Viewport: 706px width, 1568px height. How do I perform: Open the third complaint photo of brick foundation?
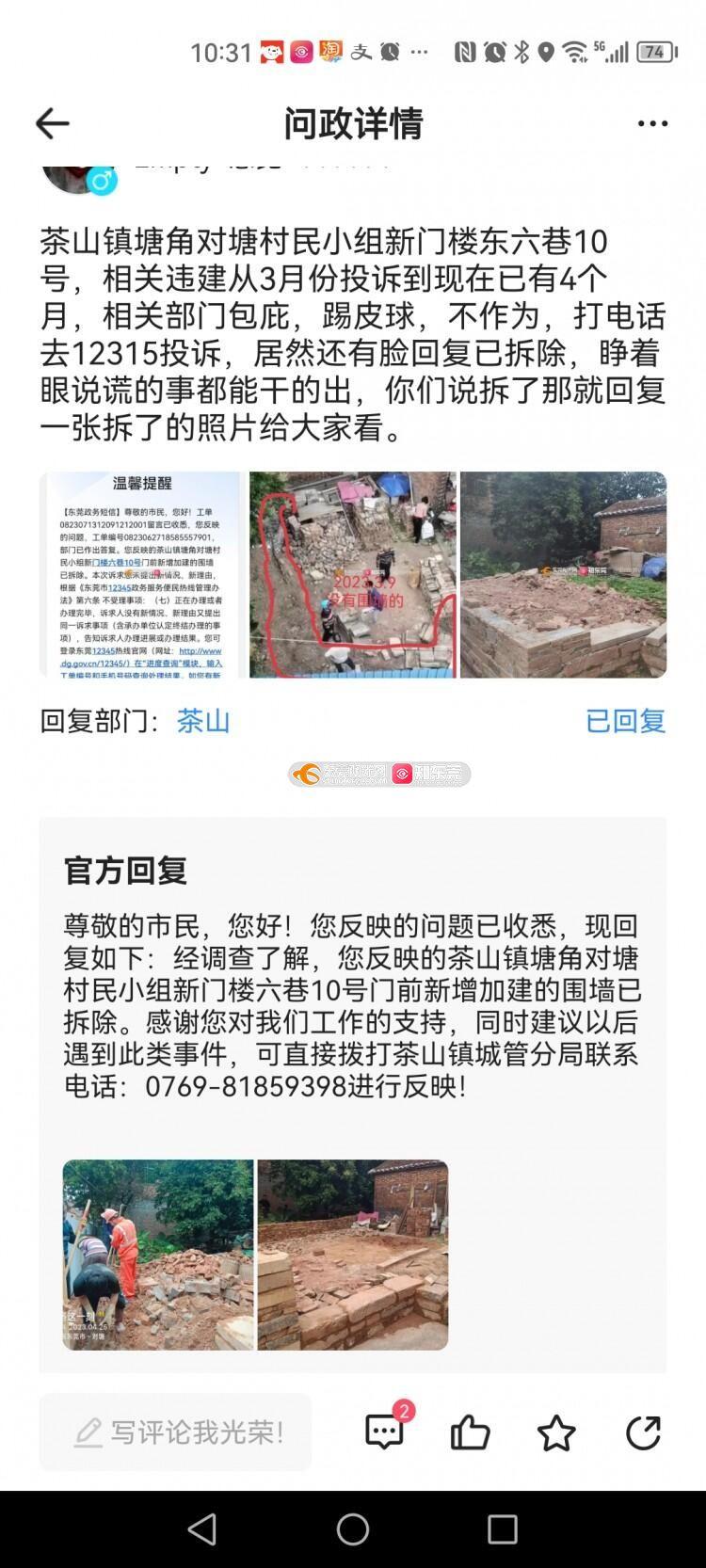(x=563, y=574)
